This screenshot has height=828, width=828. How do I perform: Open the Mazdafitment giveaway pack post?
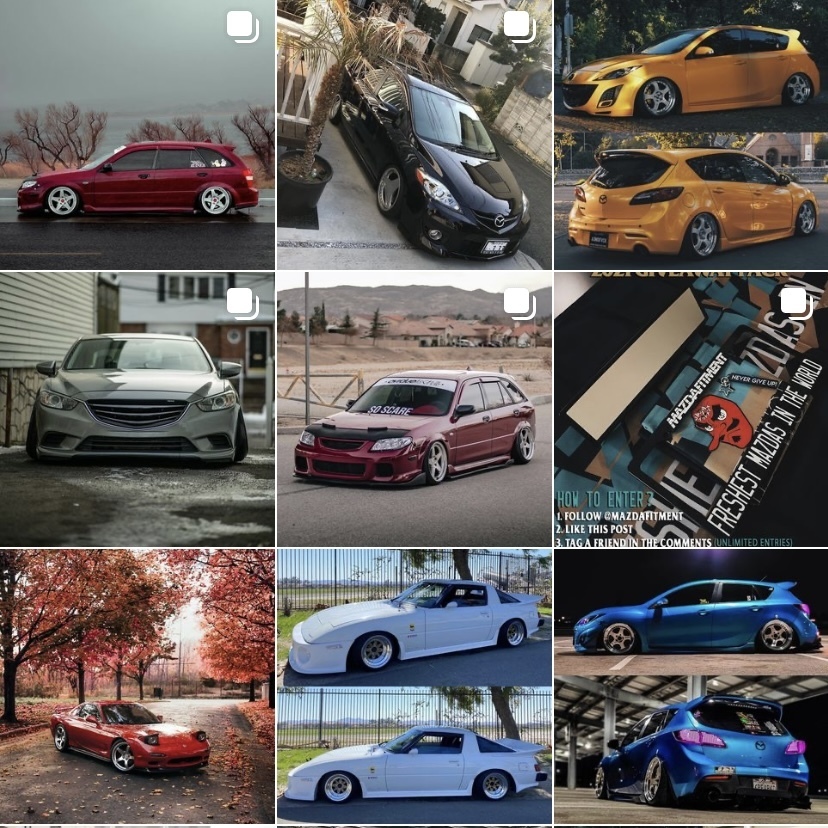690,410
